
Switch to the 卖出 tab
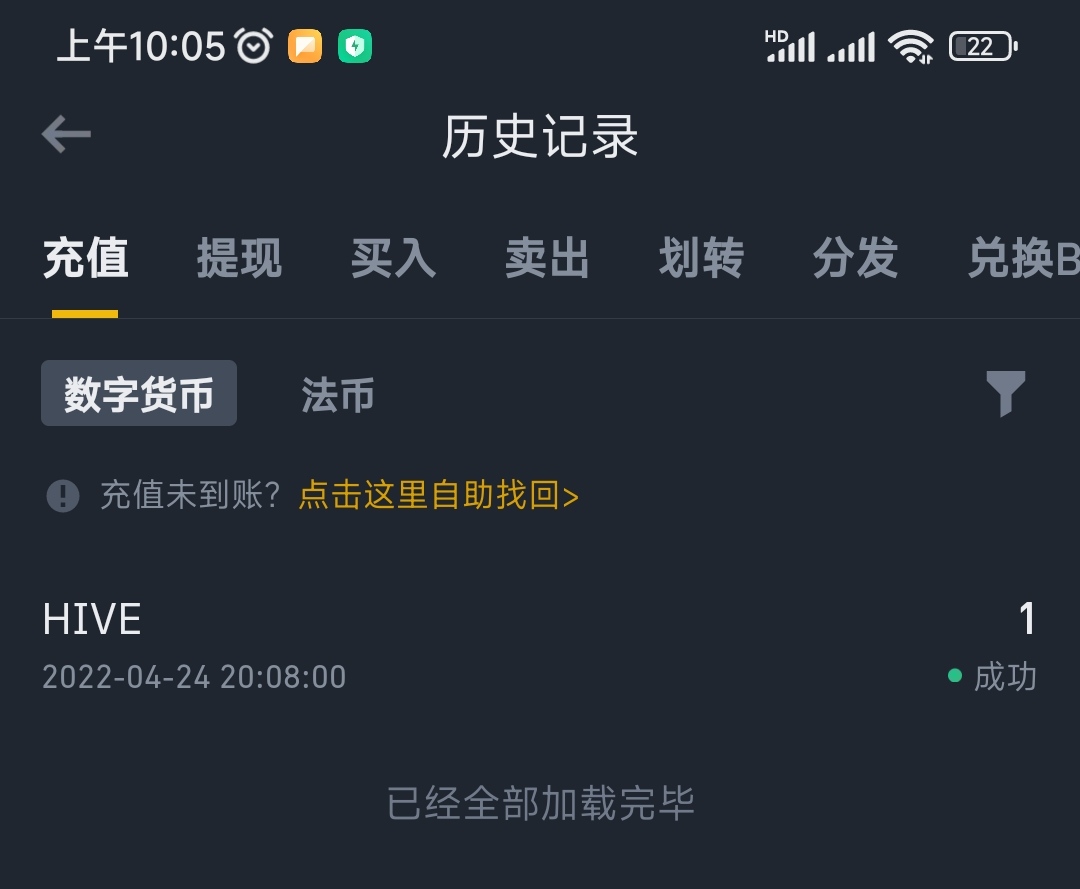[x=547, y=259]
